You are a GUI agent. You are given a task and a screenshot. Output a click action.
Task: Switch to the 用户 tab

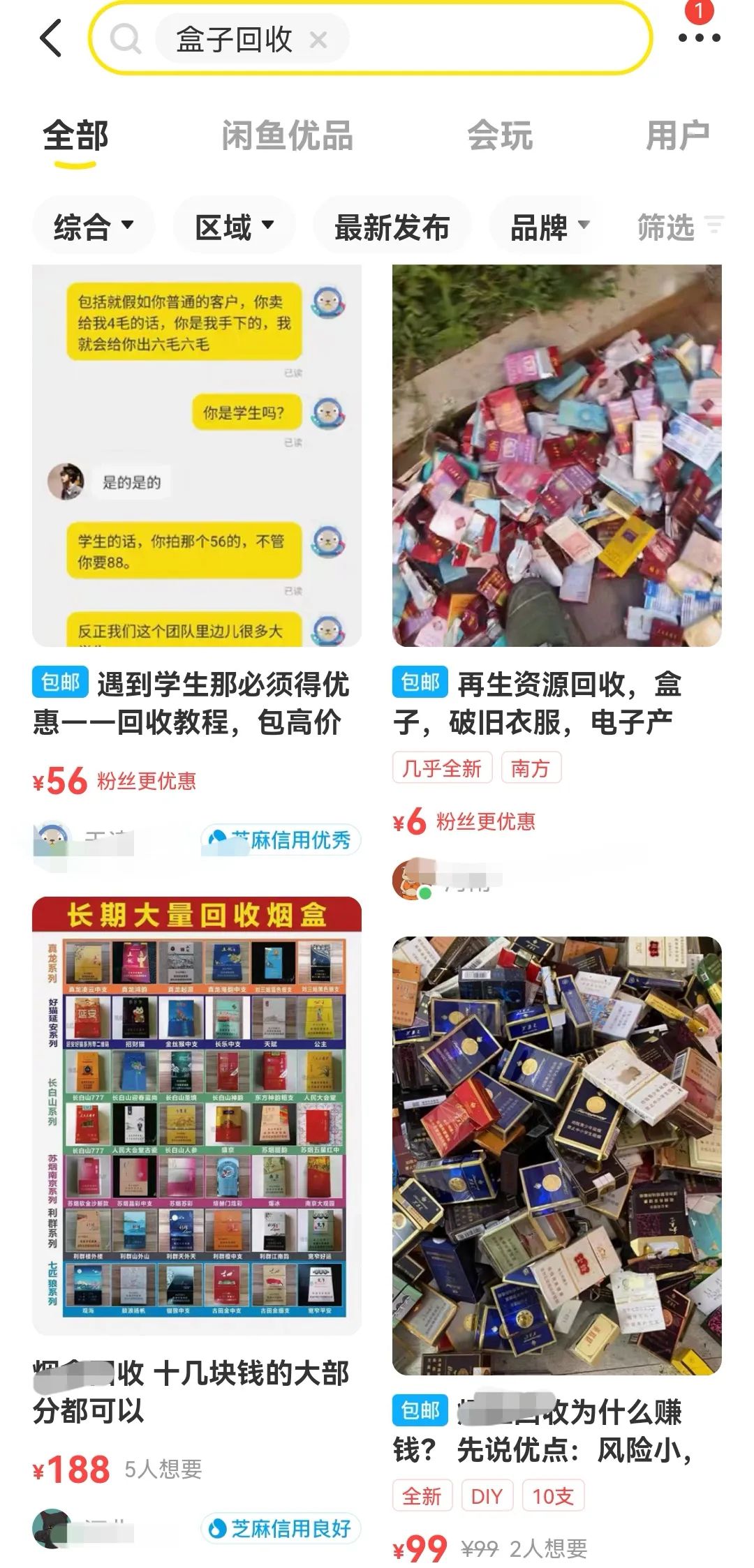(x=677, y=135)
